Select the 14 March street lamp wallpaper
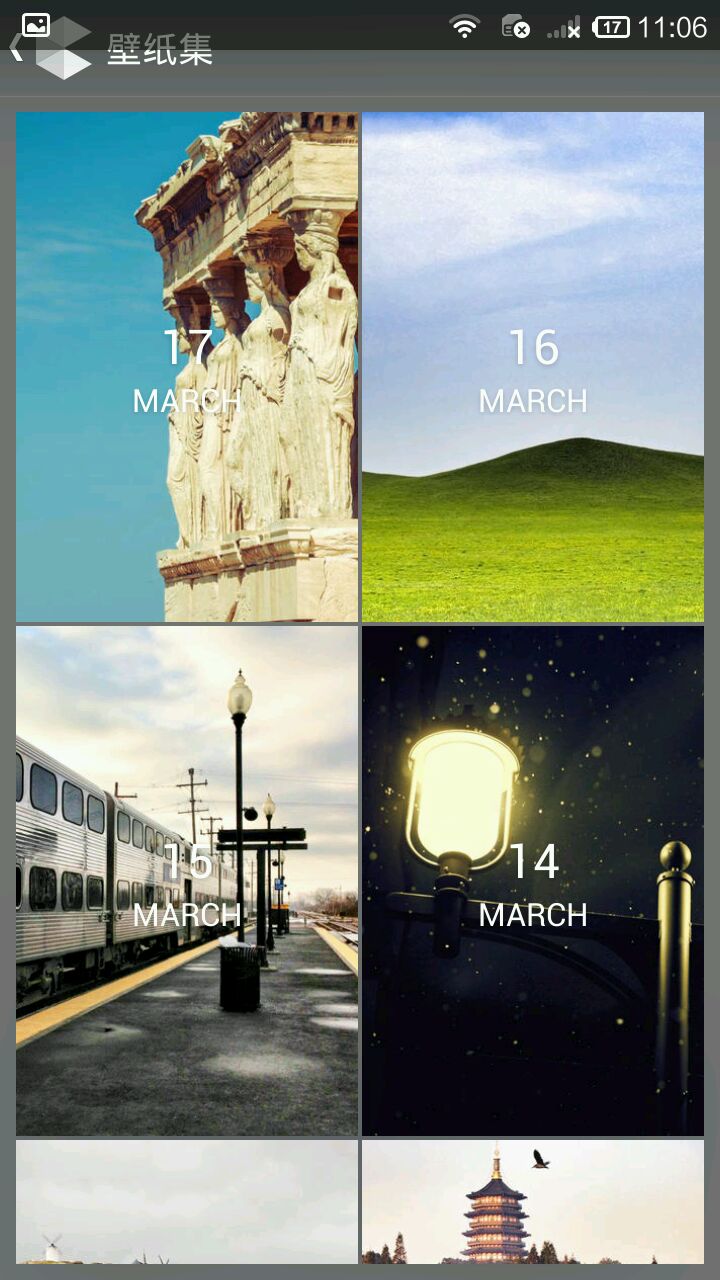Screen dimensions: 720x1280 (x=533, y=881)
